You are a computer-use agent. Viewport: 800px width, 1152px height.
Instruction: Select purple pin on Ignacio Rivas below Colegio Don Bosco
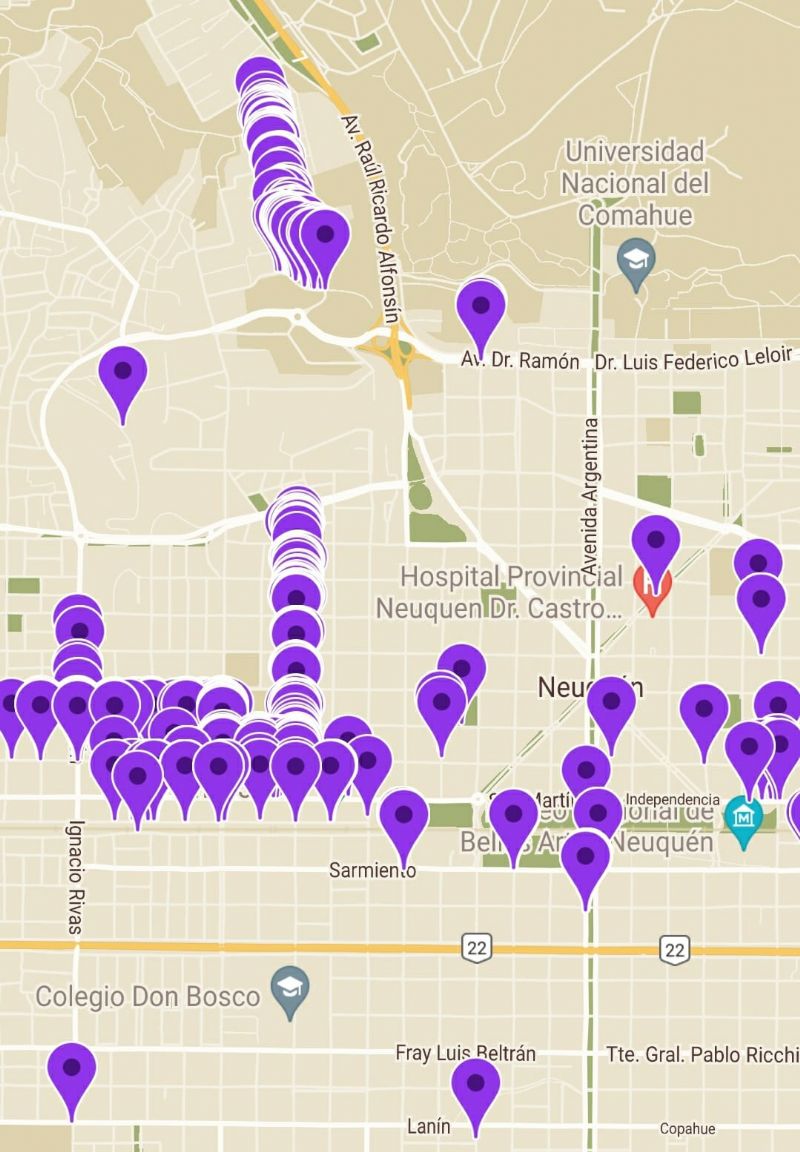72,1068
